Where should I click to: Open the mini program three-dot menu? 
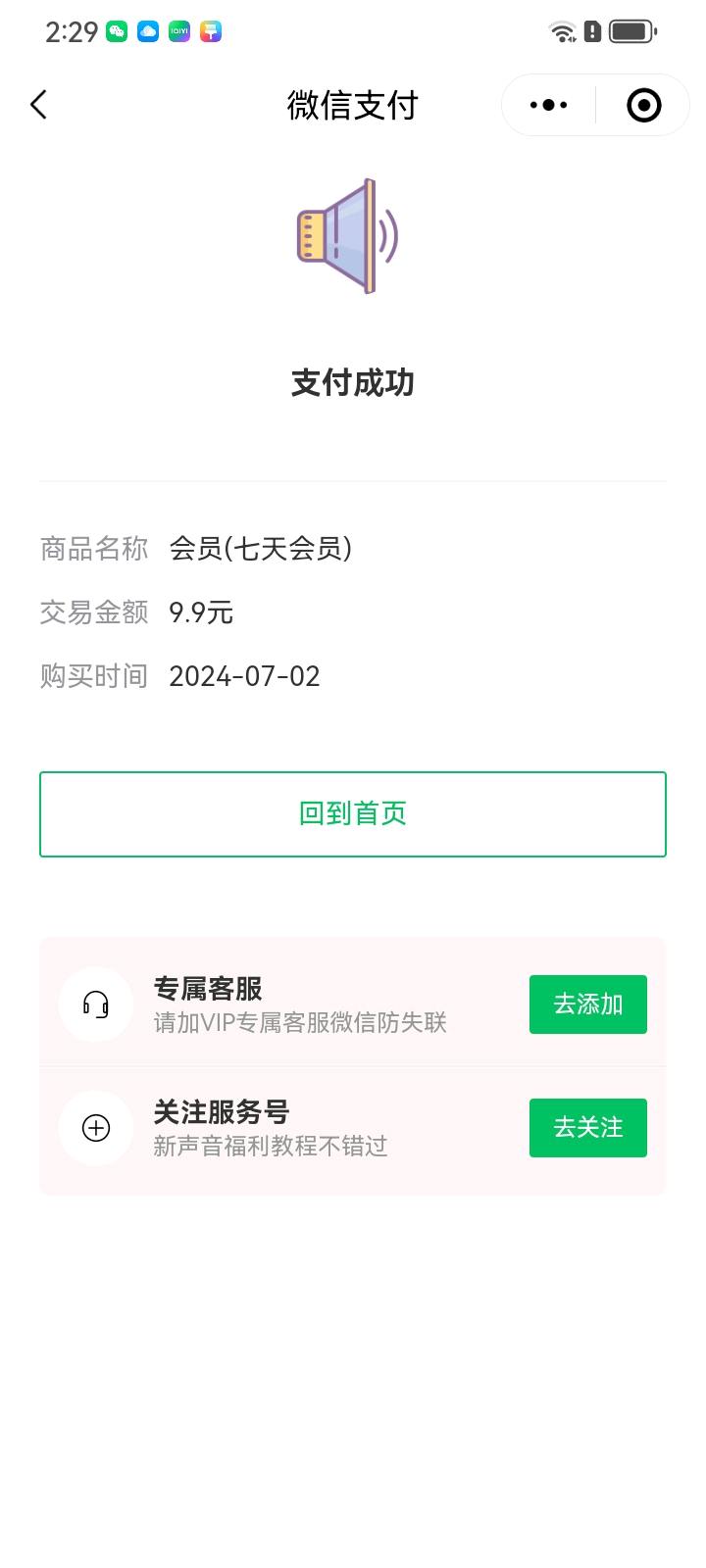point(548,105)
